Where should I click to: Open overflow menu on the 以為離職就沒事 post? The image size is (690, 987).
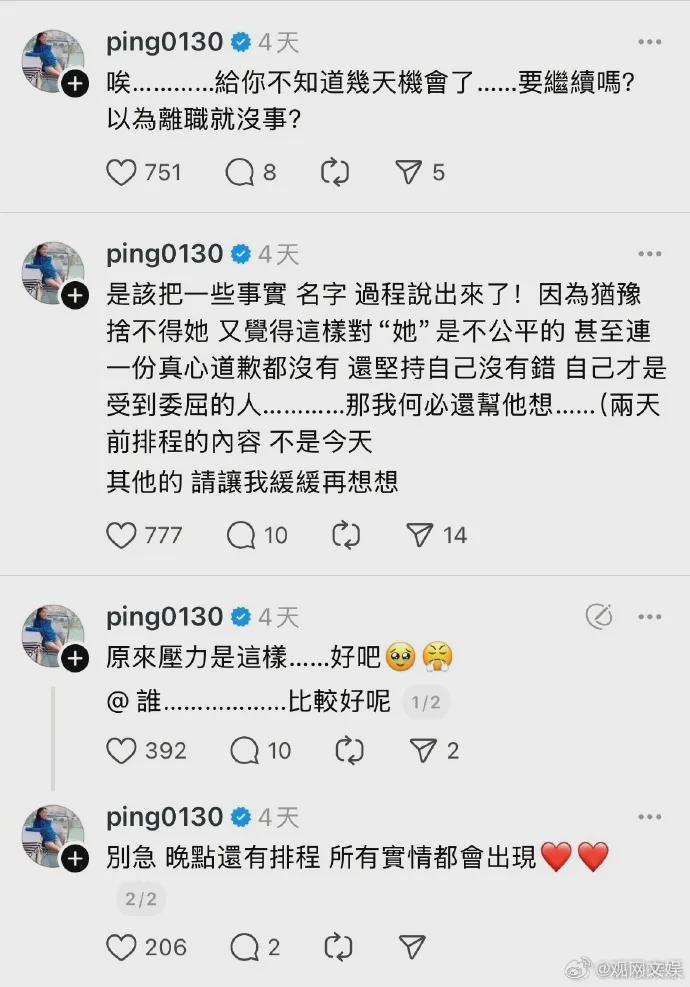[650, 42]
